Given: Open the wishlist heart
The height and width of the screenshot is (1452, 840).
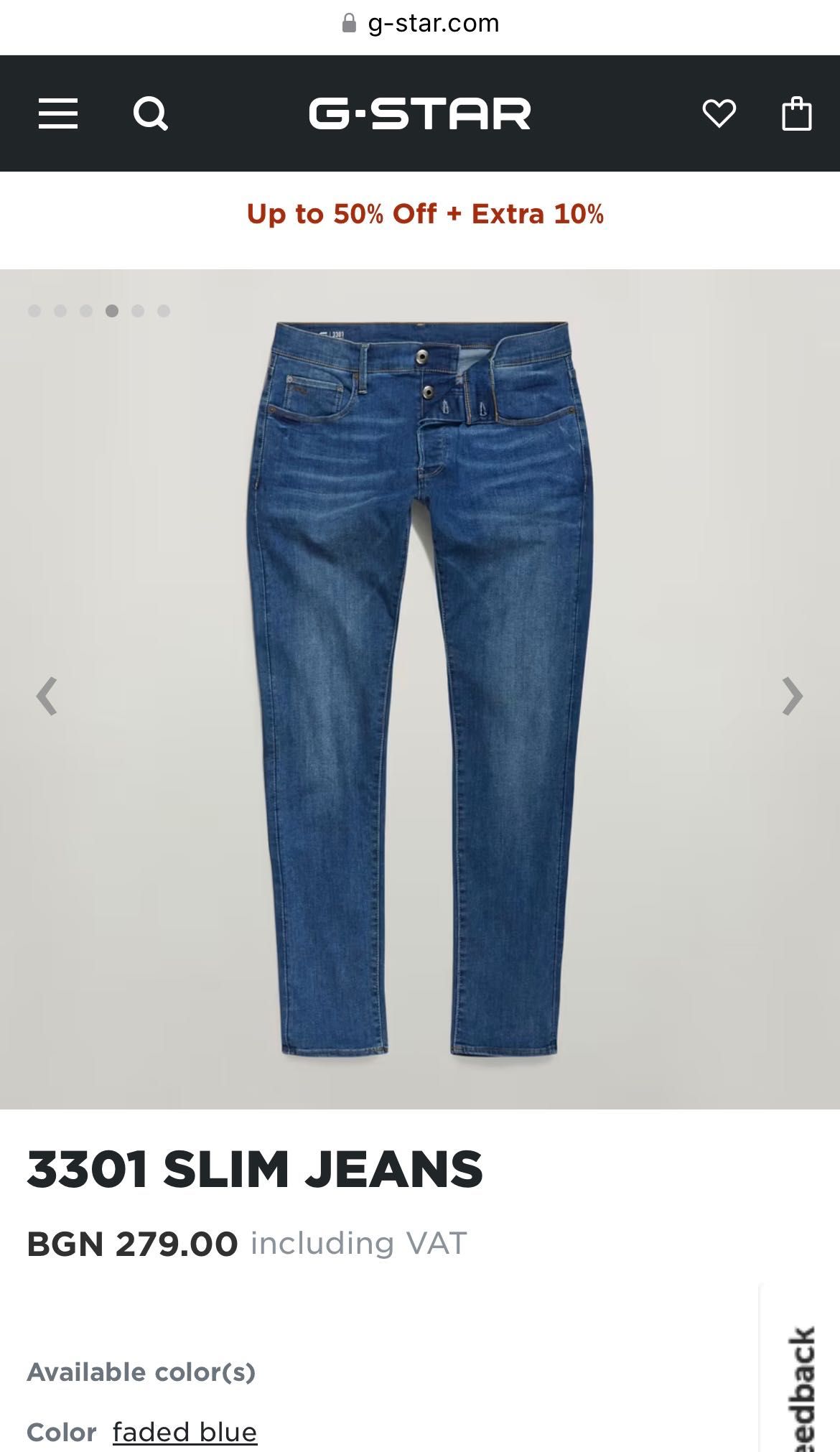Looking at the screenshot, I should click(719, 113).
